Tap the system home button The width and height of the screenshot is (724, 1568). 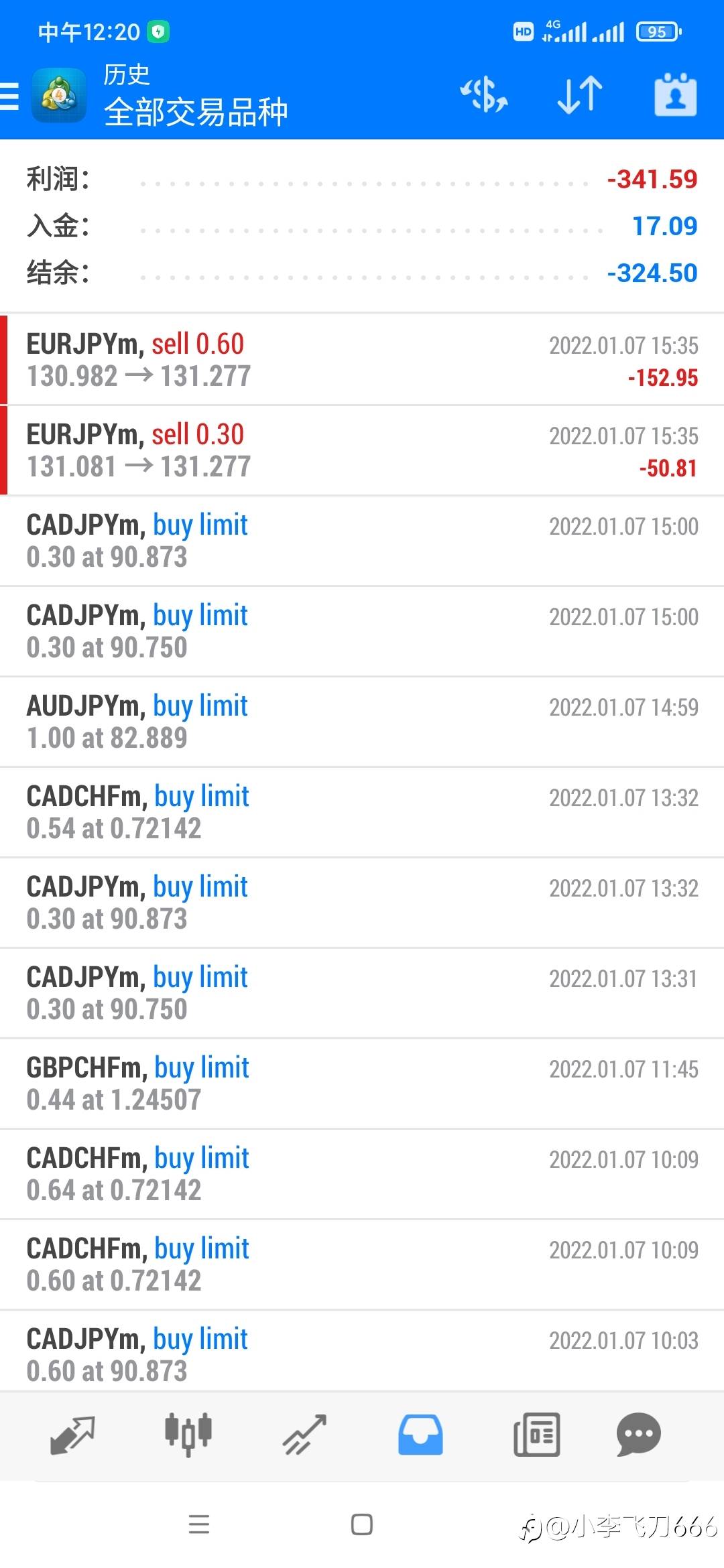pyautogui.click(x=362, y=1525)
